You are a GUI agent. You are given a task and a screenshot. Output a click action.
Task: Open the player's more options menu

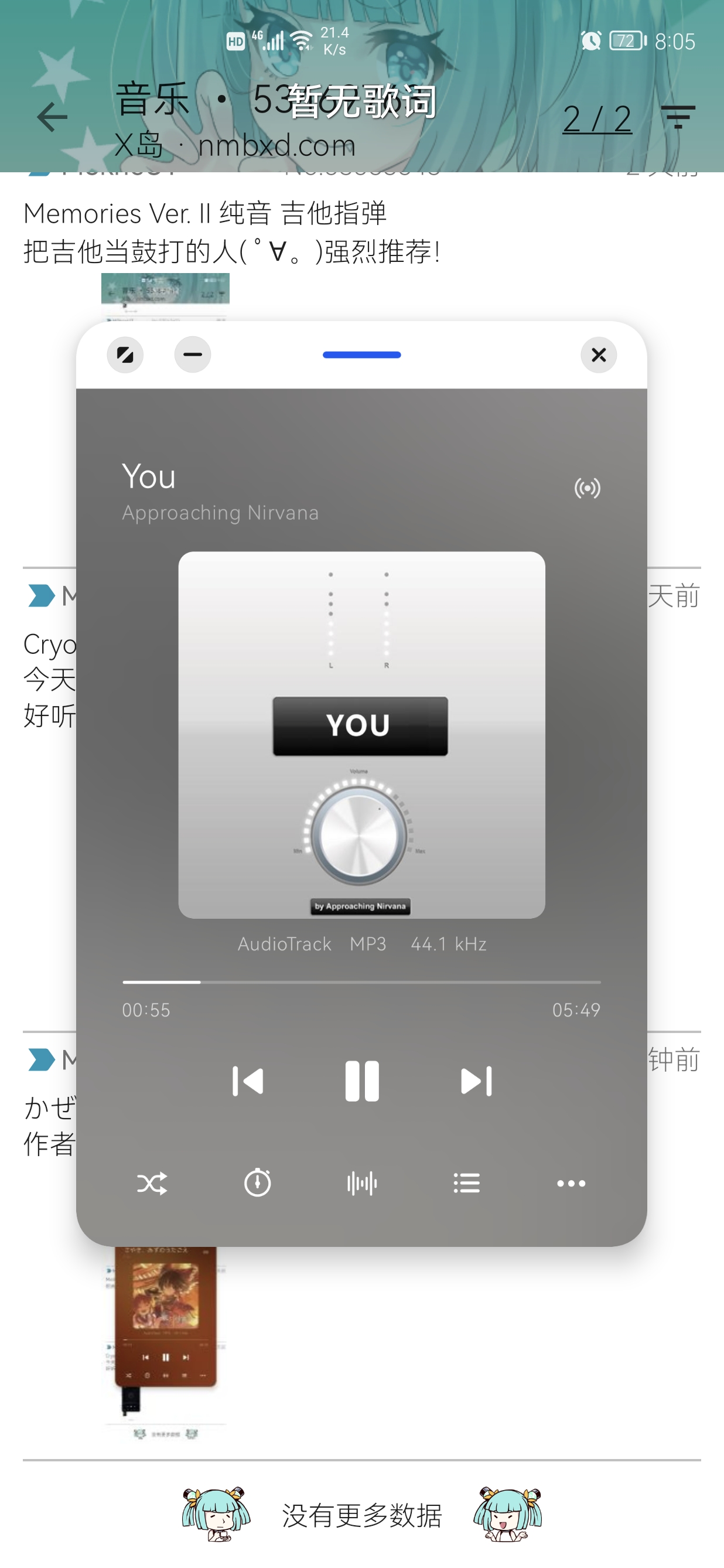click(x=571, y=1183)
